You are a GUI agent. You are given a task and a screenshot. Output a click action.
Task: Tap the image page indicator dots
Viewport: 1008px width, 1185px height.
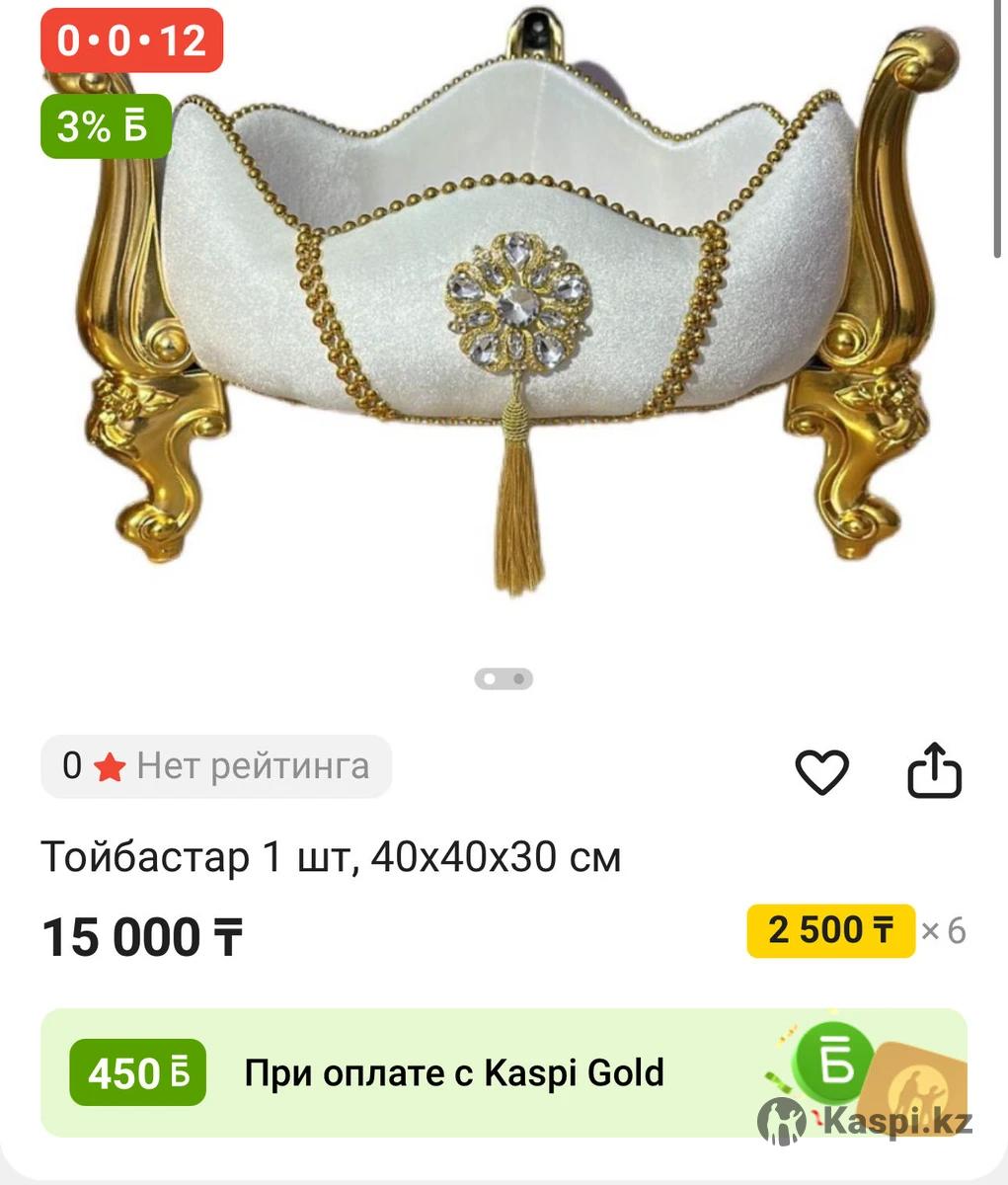point(504,679)
